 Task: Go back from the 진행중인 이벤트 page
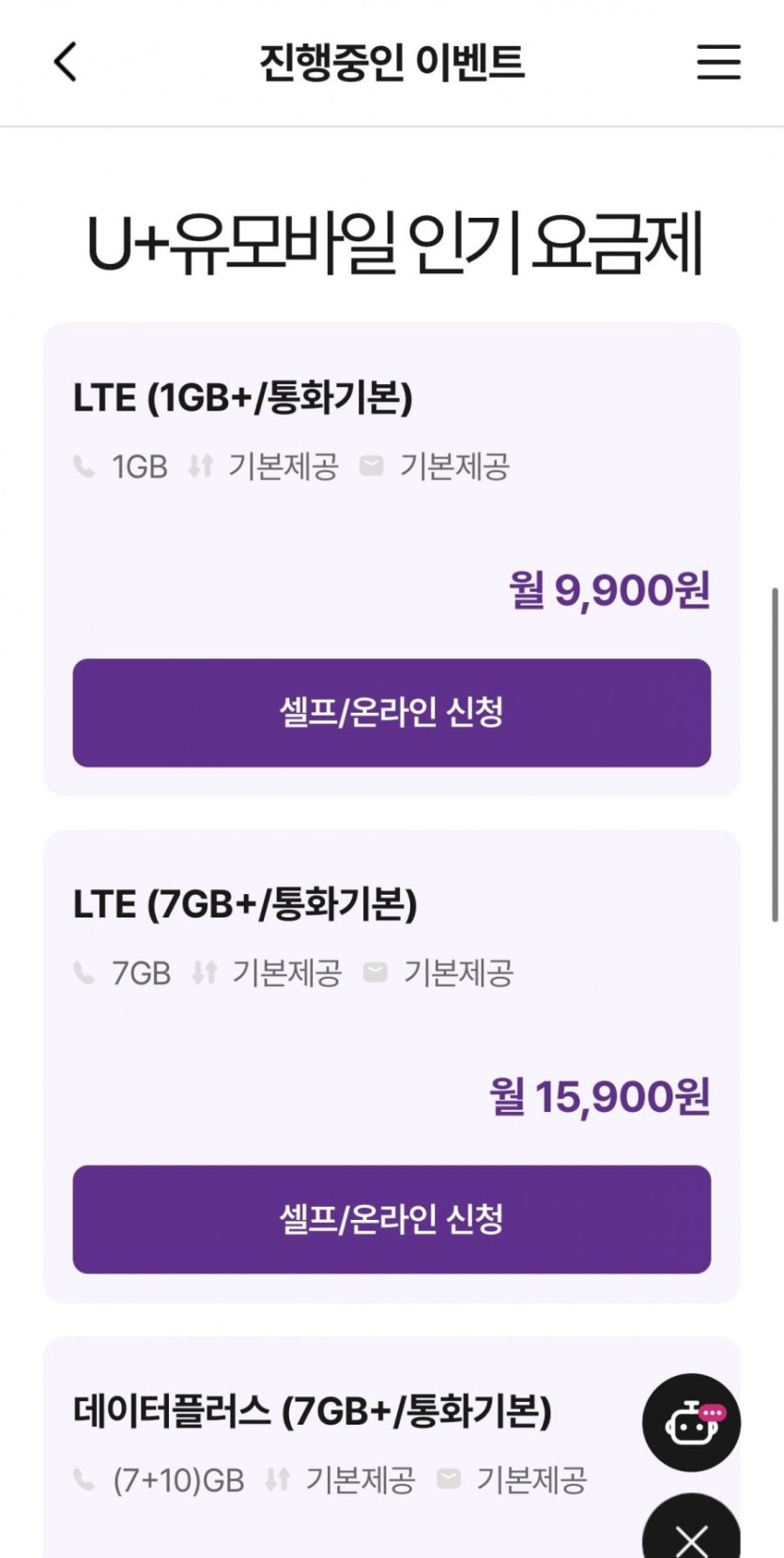click(x=65, y=63)
